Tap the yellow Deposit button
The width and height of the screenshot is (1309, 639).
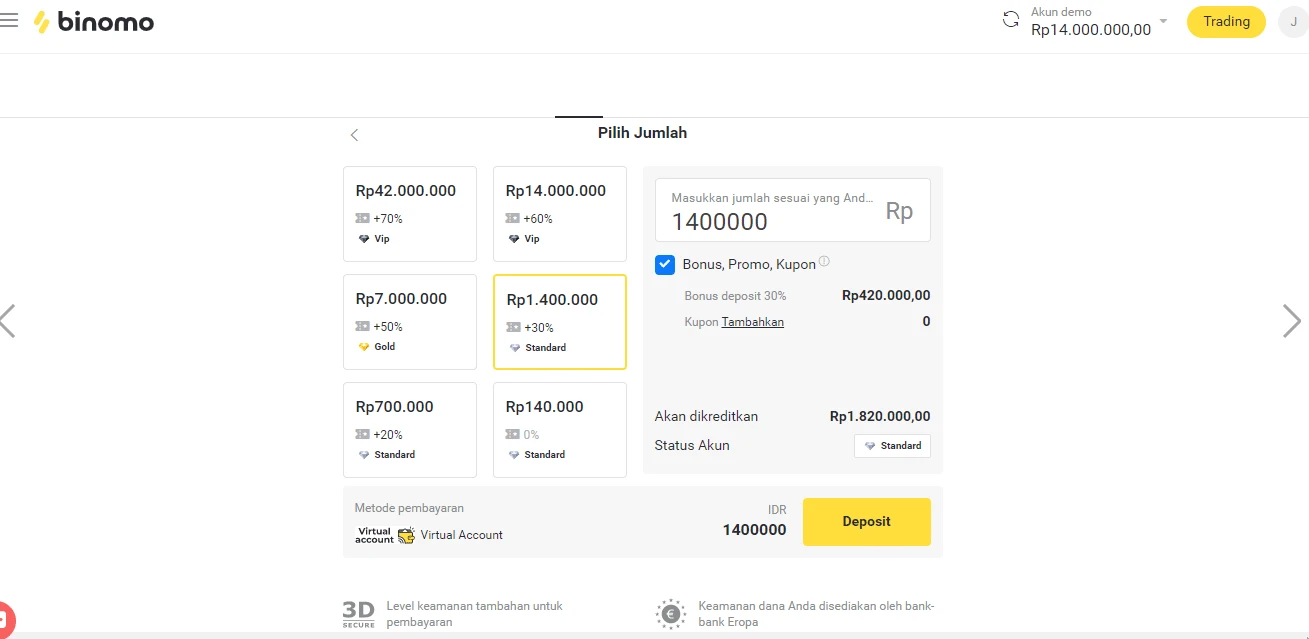[866, 522]
